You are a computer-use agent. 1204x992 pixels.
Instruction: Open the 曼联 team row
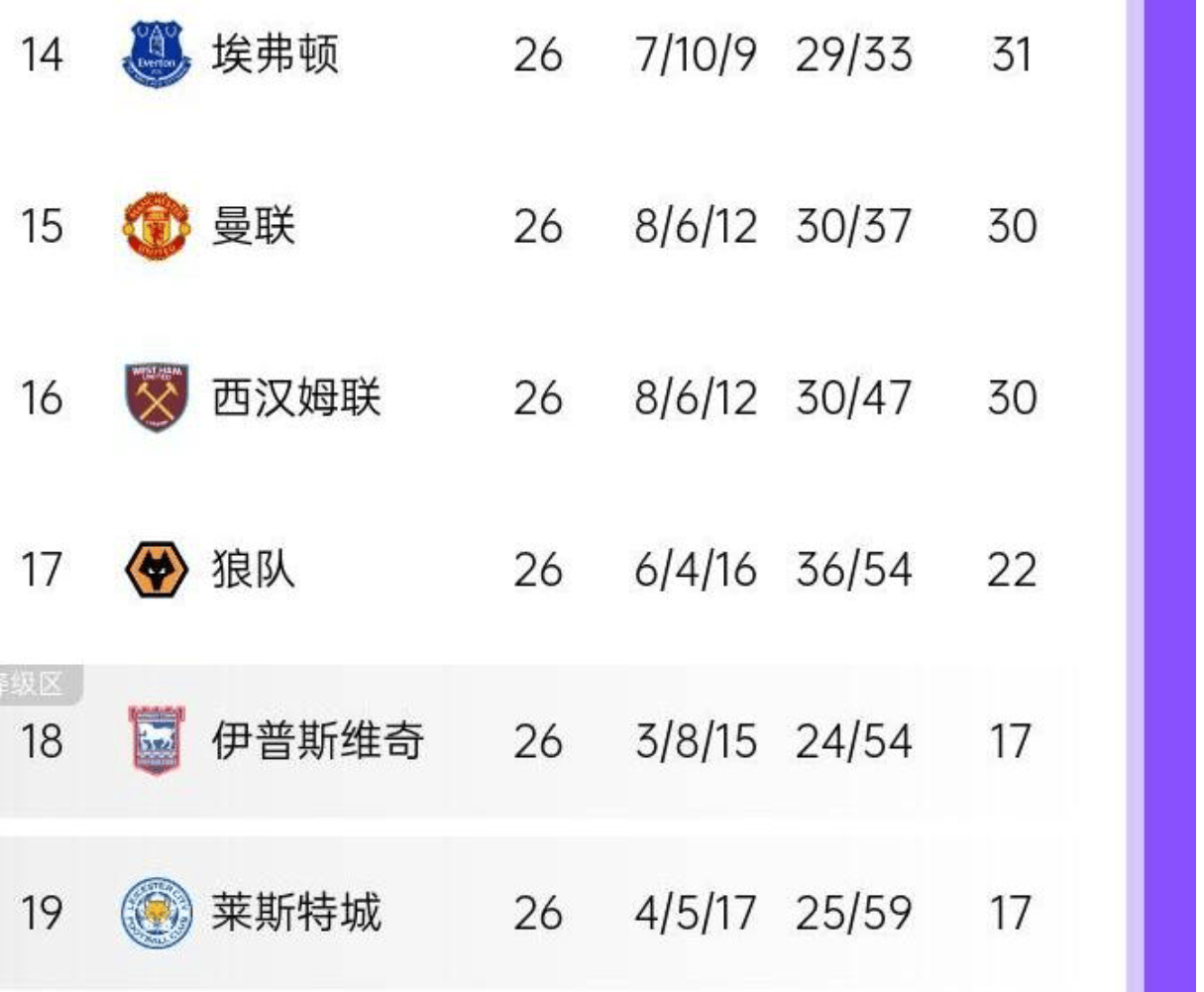point(254,226)
